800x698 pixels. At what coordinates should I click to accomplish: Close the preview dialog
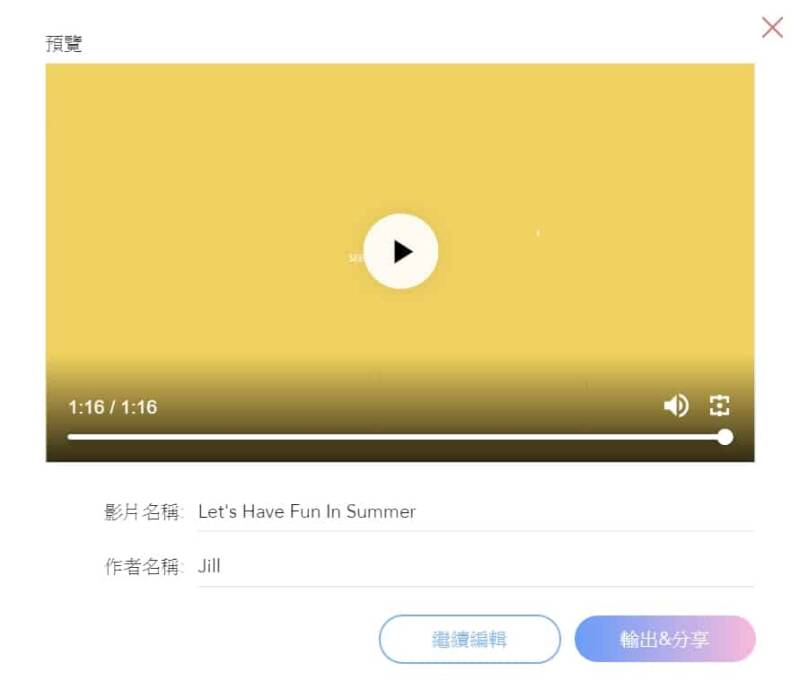click(x=772, y=28)
